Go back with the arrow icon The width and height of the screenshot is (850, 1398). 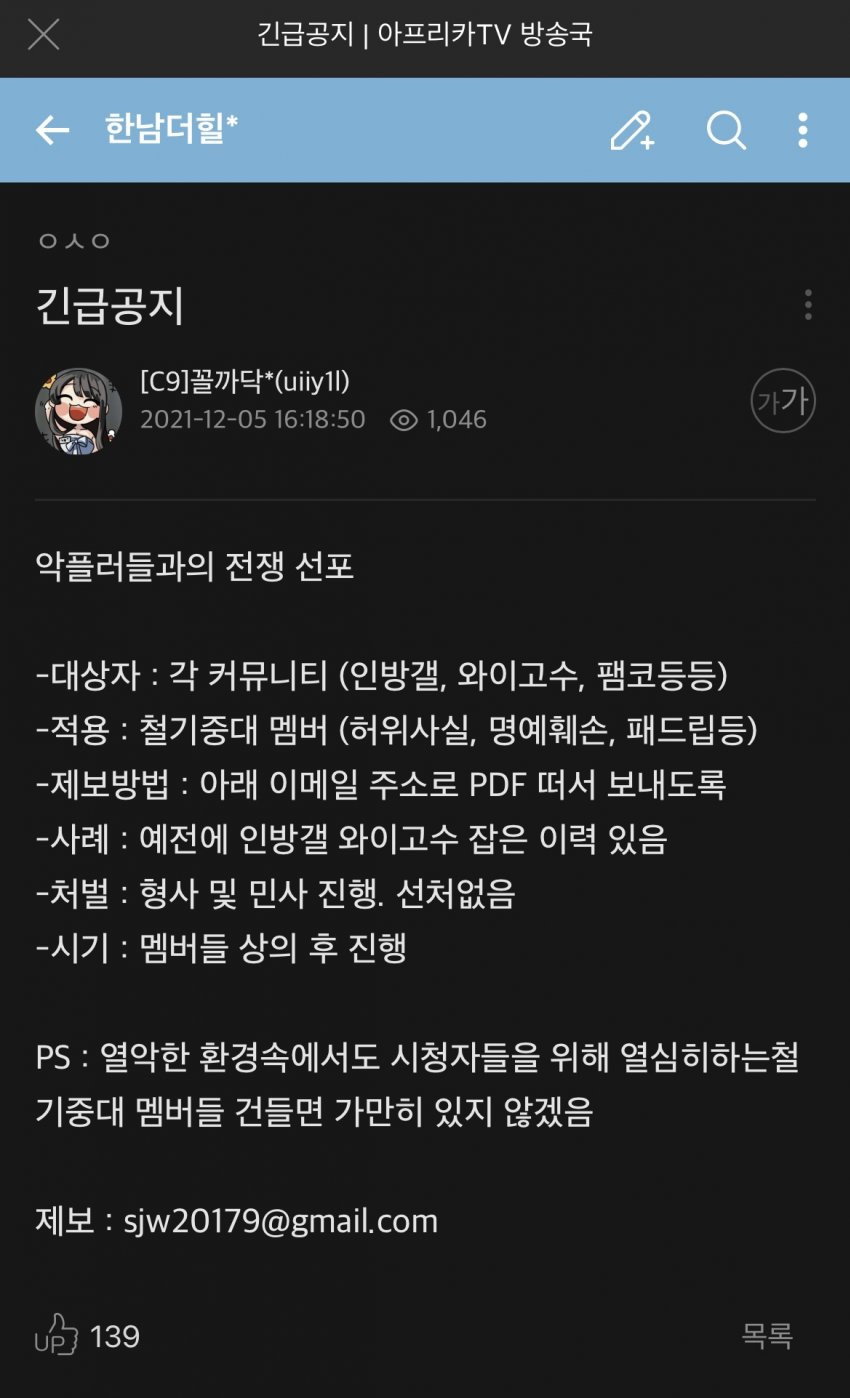(x=52, y=130)
